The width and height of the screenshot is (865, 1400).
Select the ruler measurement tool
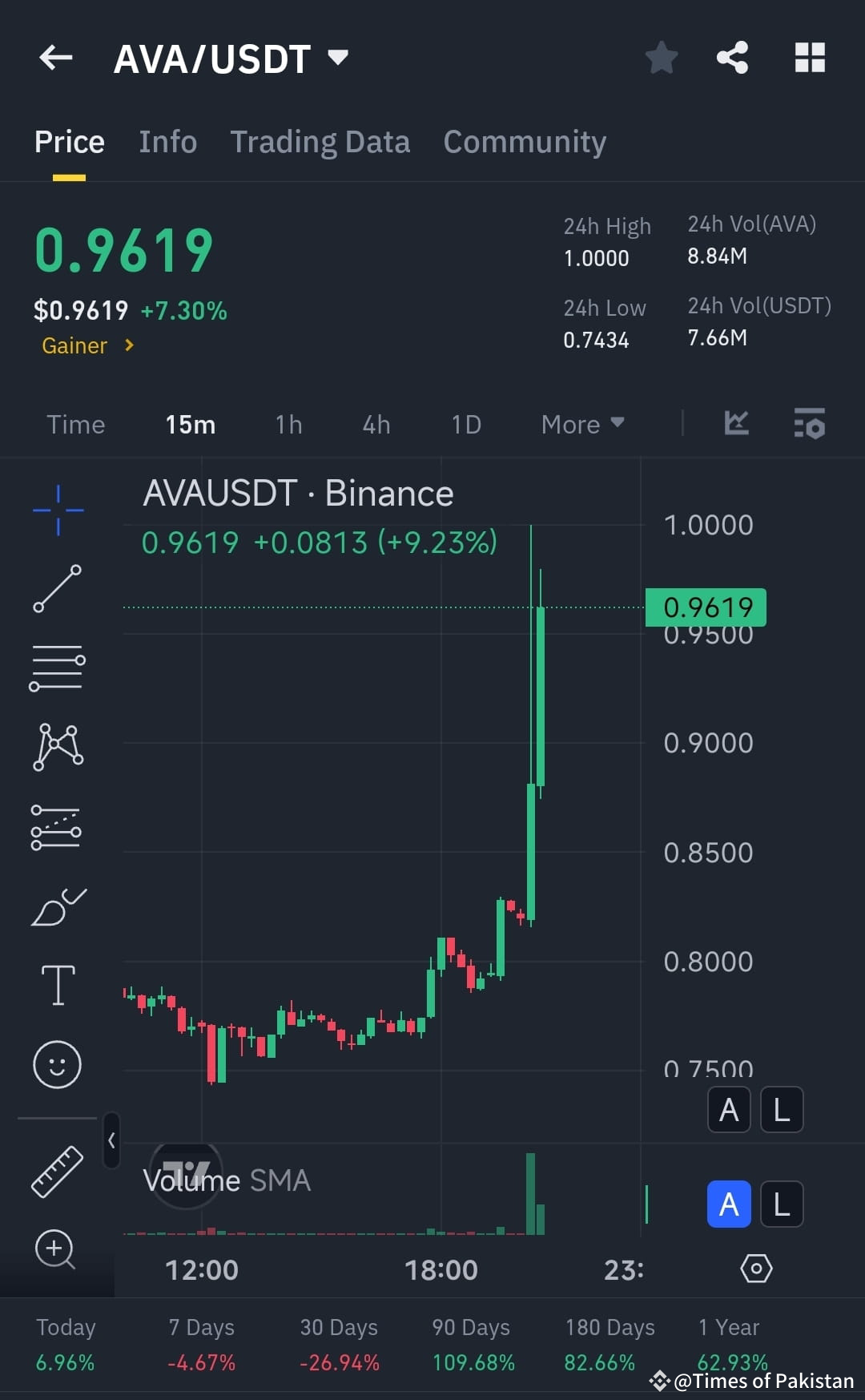(x=56, y=1170)
